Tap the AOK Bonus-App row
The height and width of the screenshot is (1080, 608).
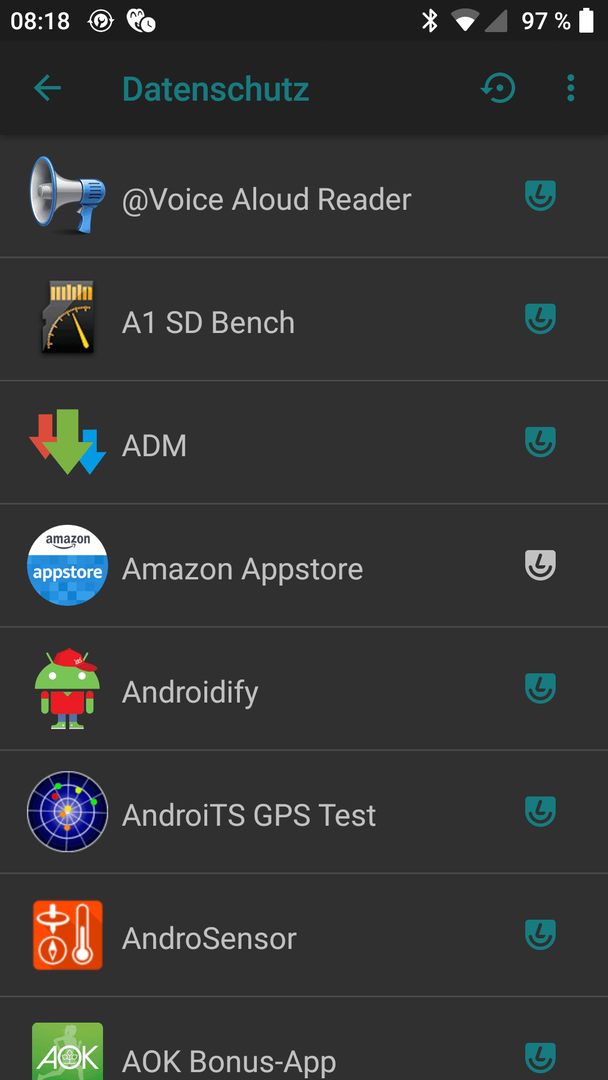pos(304,1039)
